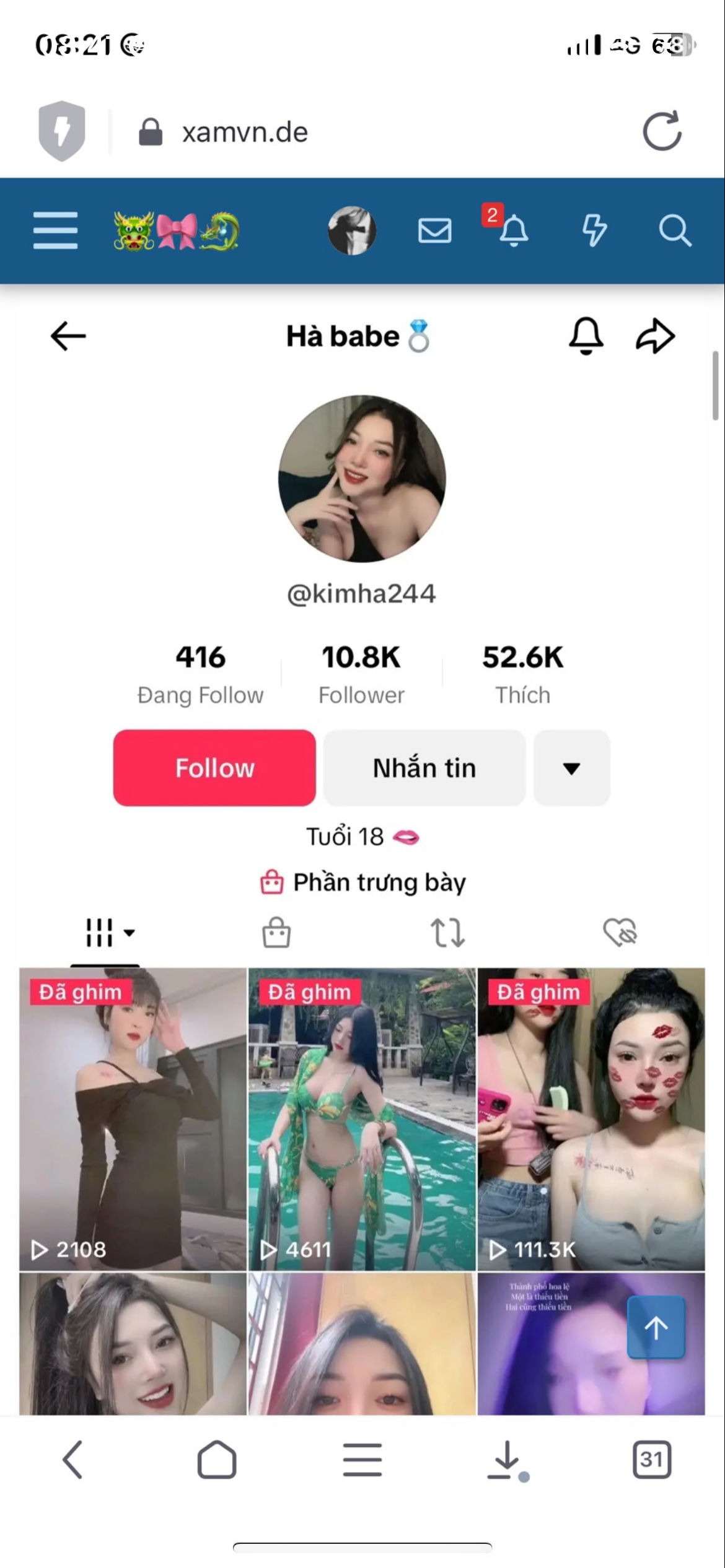
Task: Open the browser tabs showing 31
Action: (x=651, y=1460)
